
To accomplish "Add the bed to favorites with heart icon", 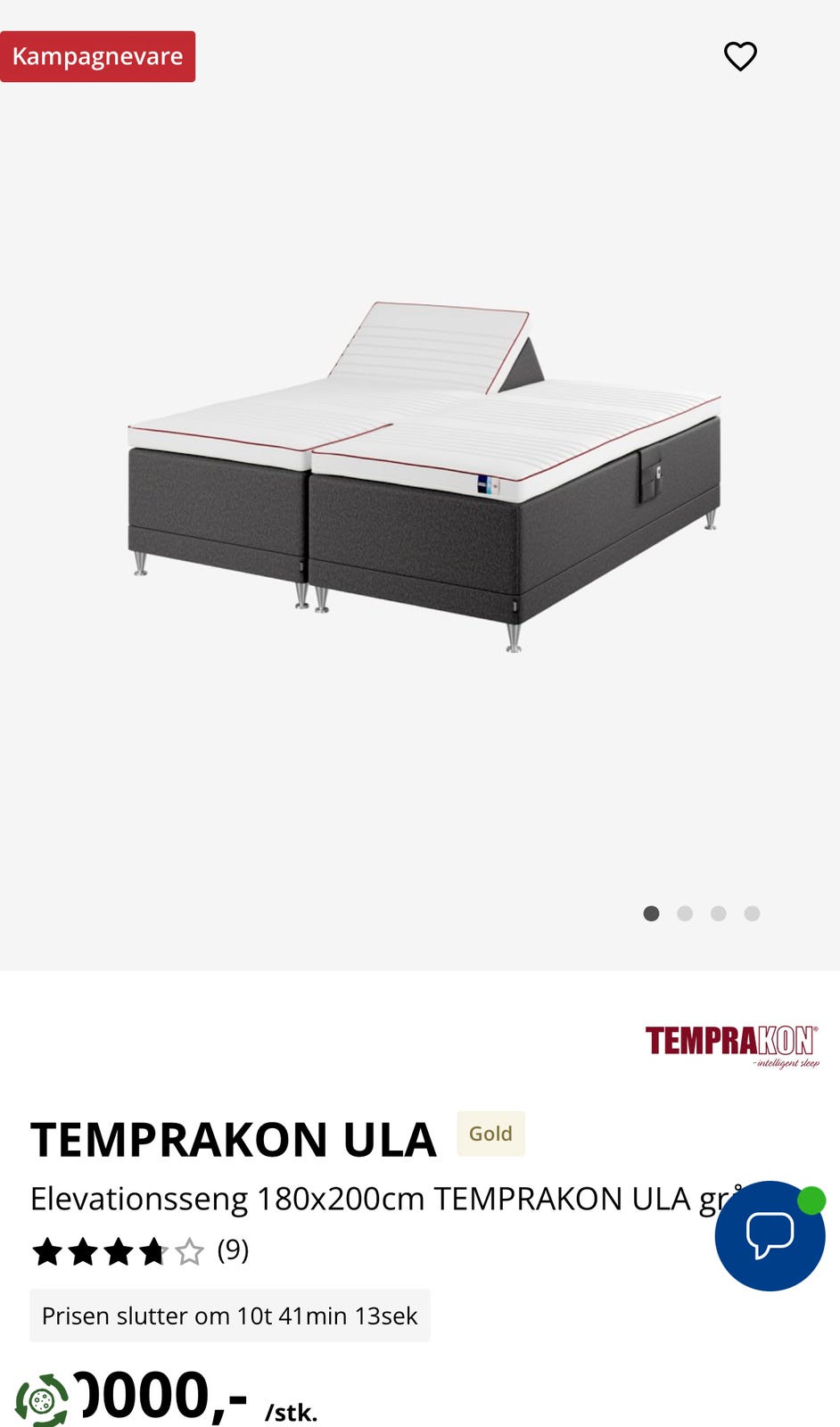I will [x=740, y=56].
